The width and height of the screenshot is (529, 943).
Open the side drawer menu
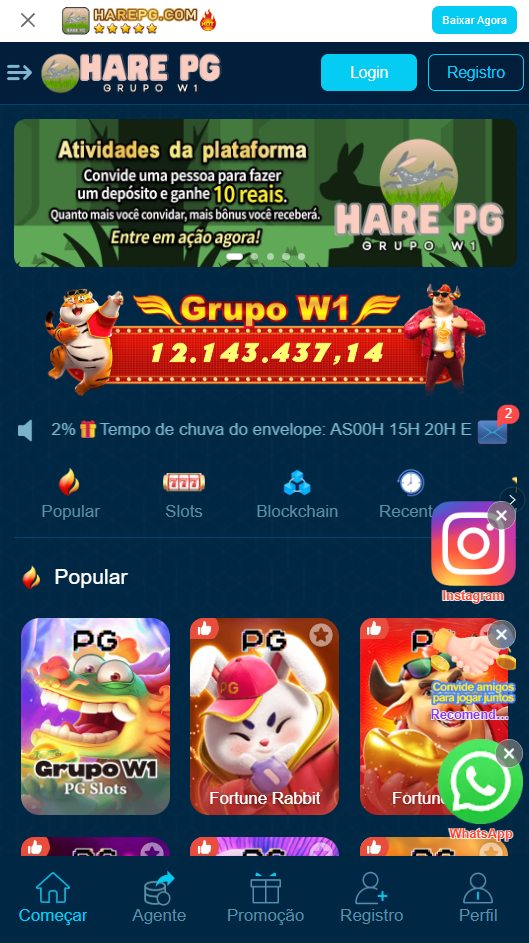19,73
